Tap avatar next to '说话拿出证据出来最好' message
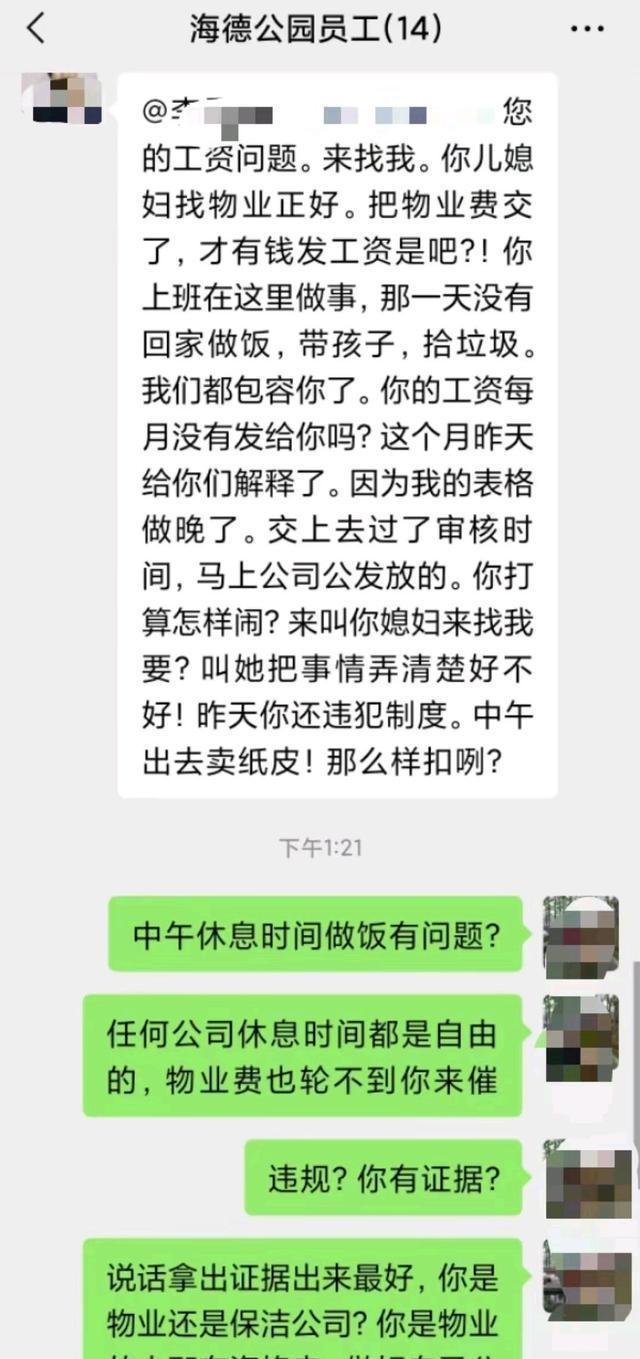This screenshot has width=640, height=1359. (x=580, y=1281)
